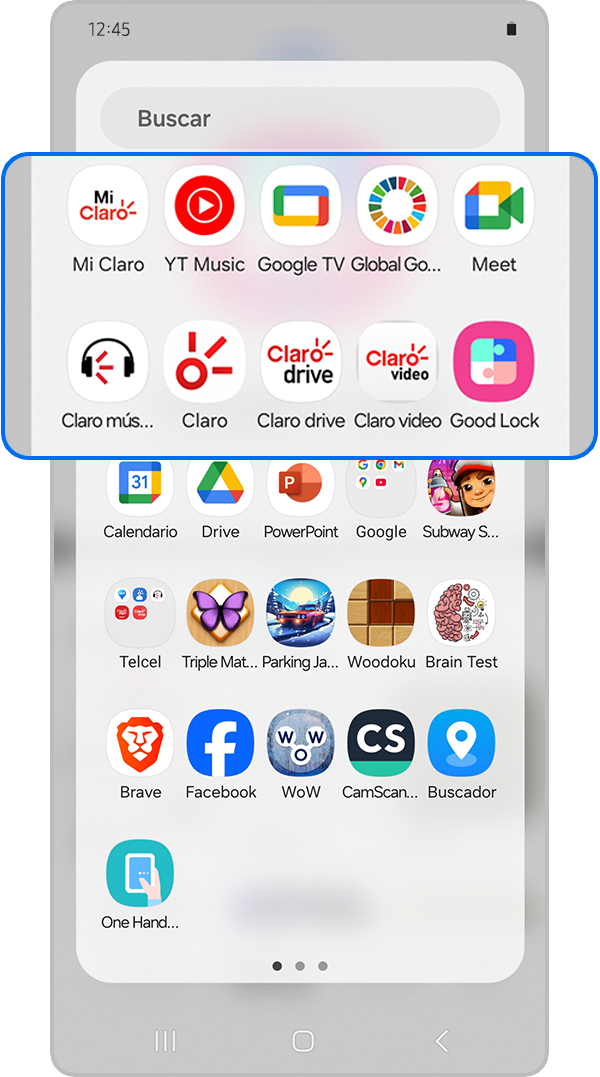
Task: Open the Brave browser
Action: [140, 743]
